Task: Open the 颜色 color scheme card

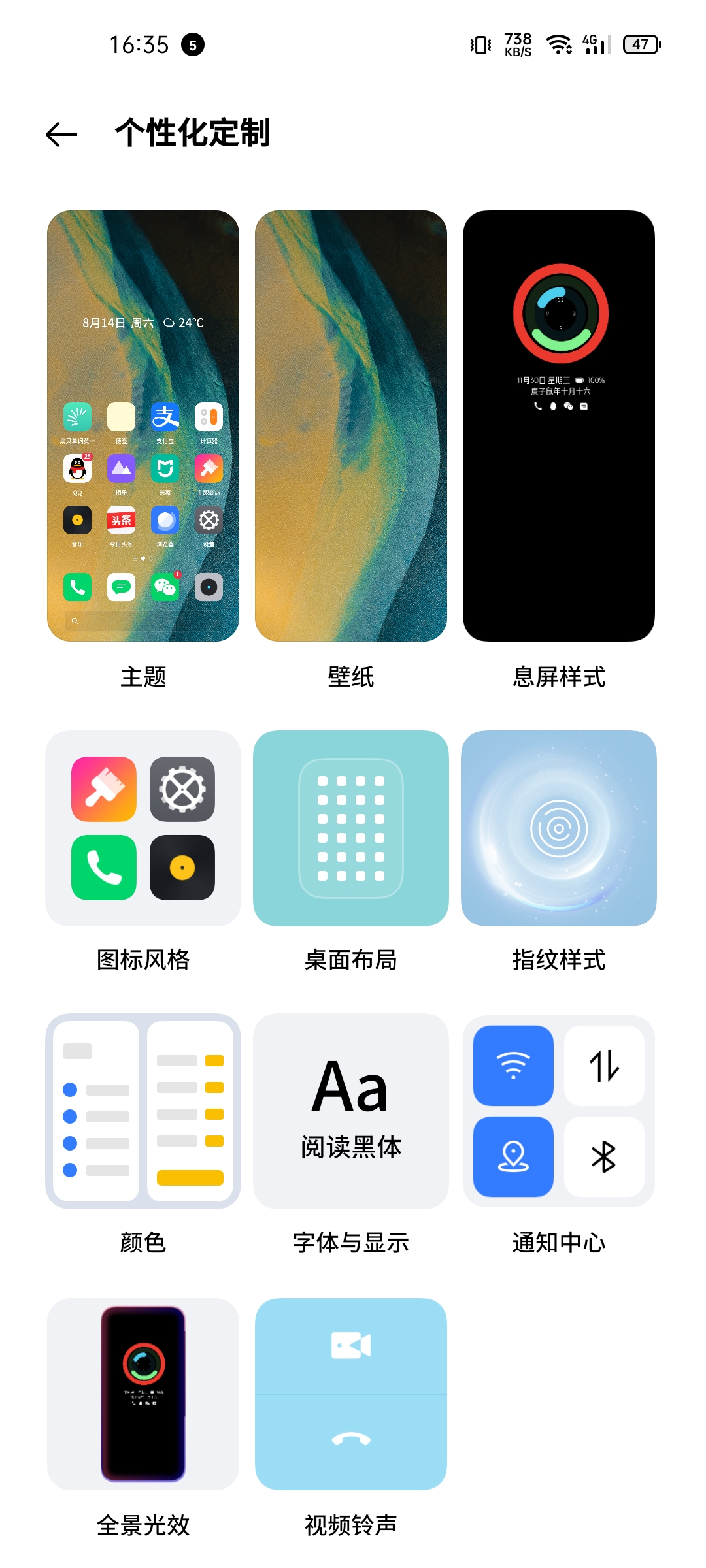Action: (143, 1111)
